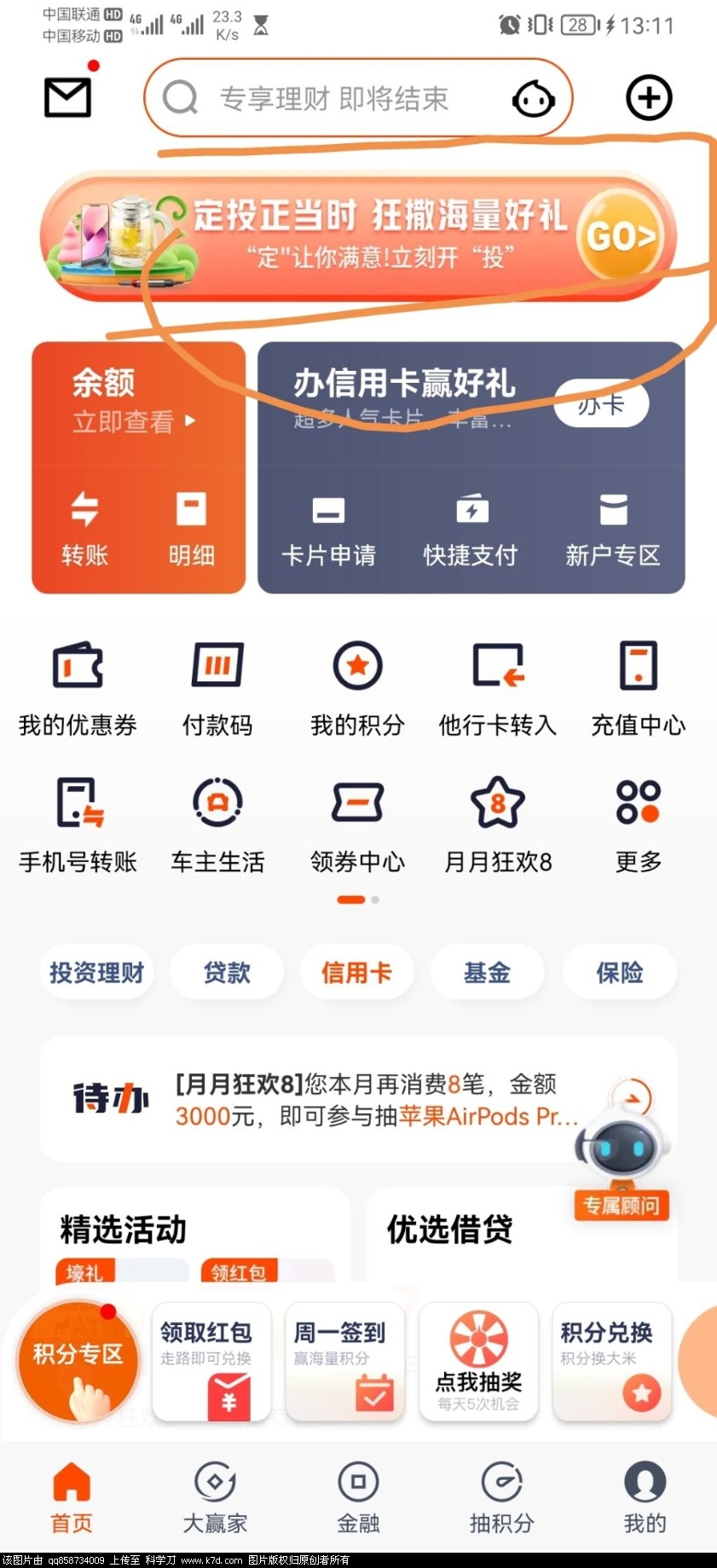
Task: Tap the 办卡 button
Action: click(x=601, y=404)
